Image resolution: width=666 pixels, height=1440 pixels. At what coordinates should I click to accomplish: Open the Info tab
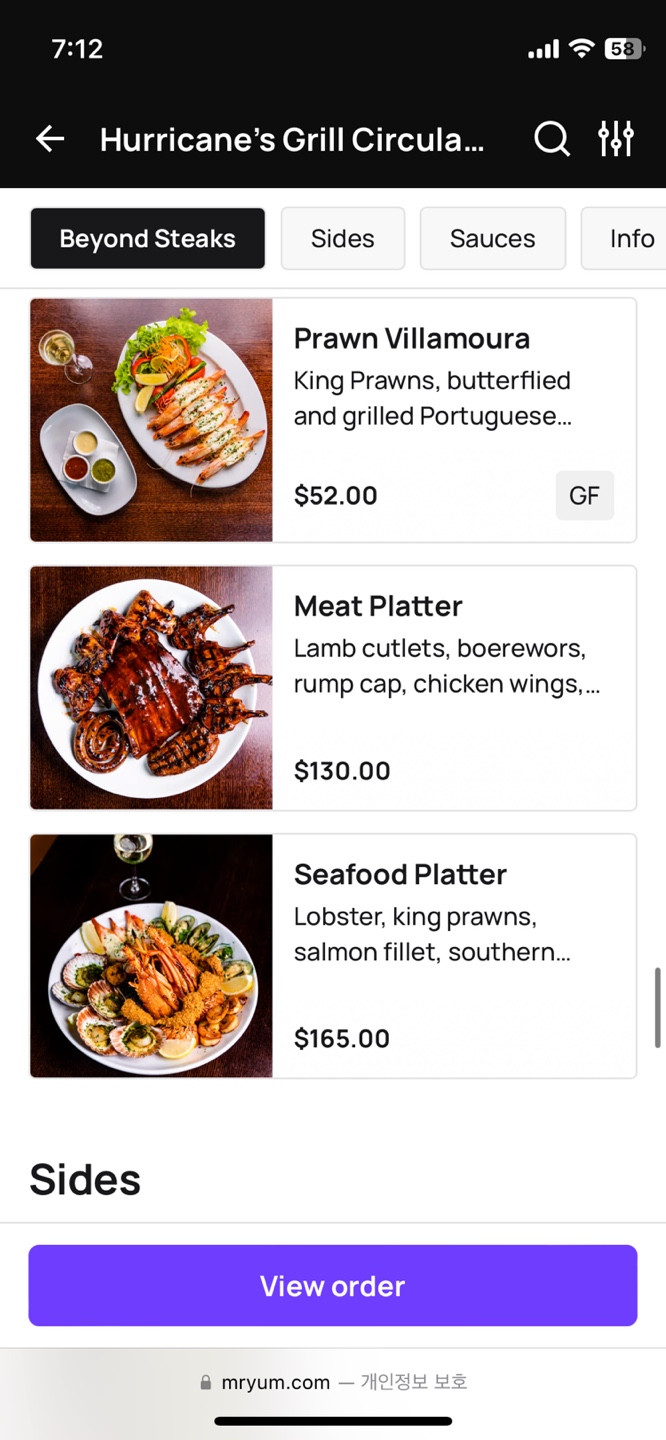[x=624, y=239]
